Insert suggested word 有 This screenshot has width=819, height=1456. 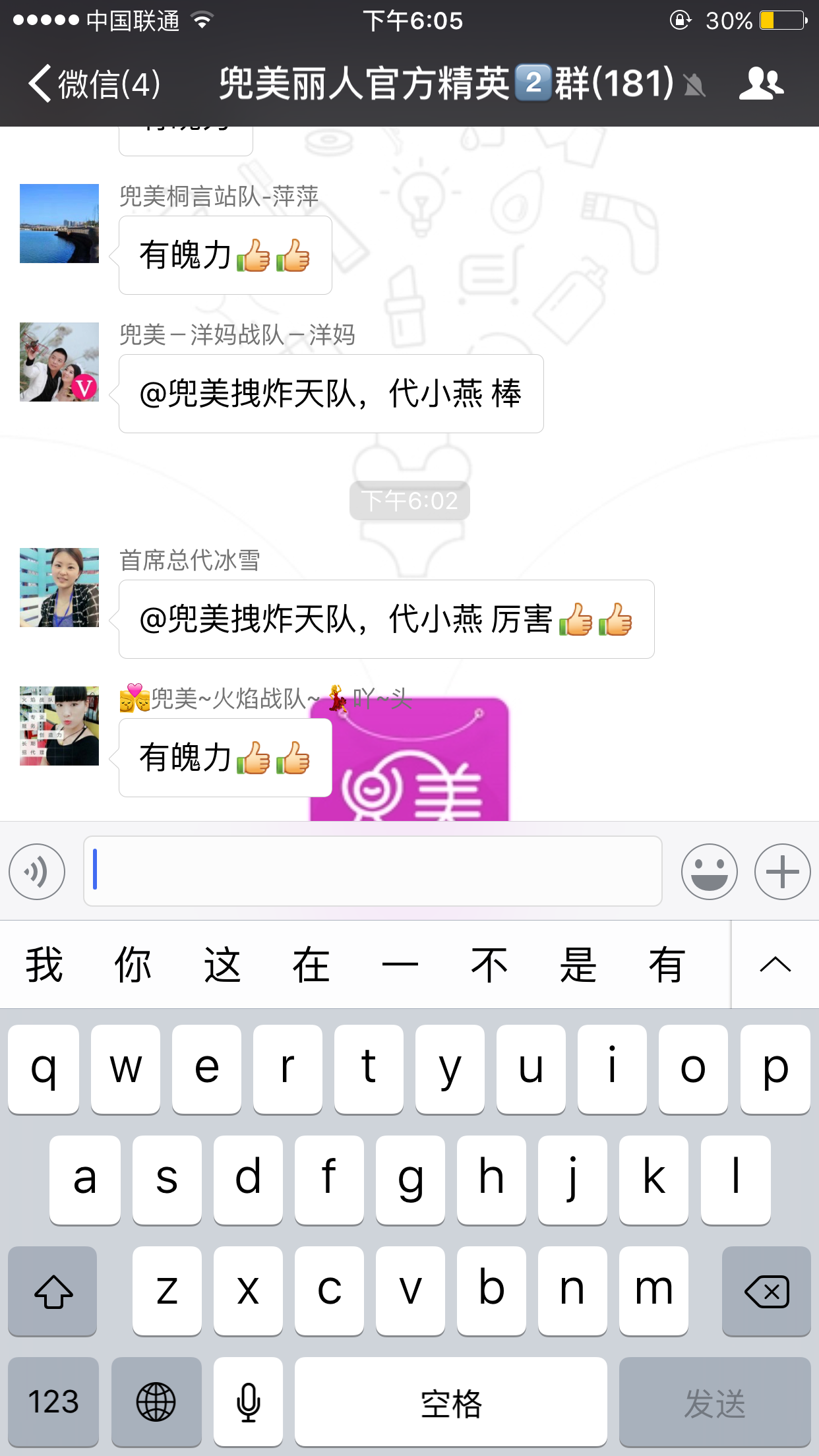pos(667,965)
